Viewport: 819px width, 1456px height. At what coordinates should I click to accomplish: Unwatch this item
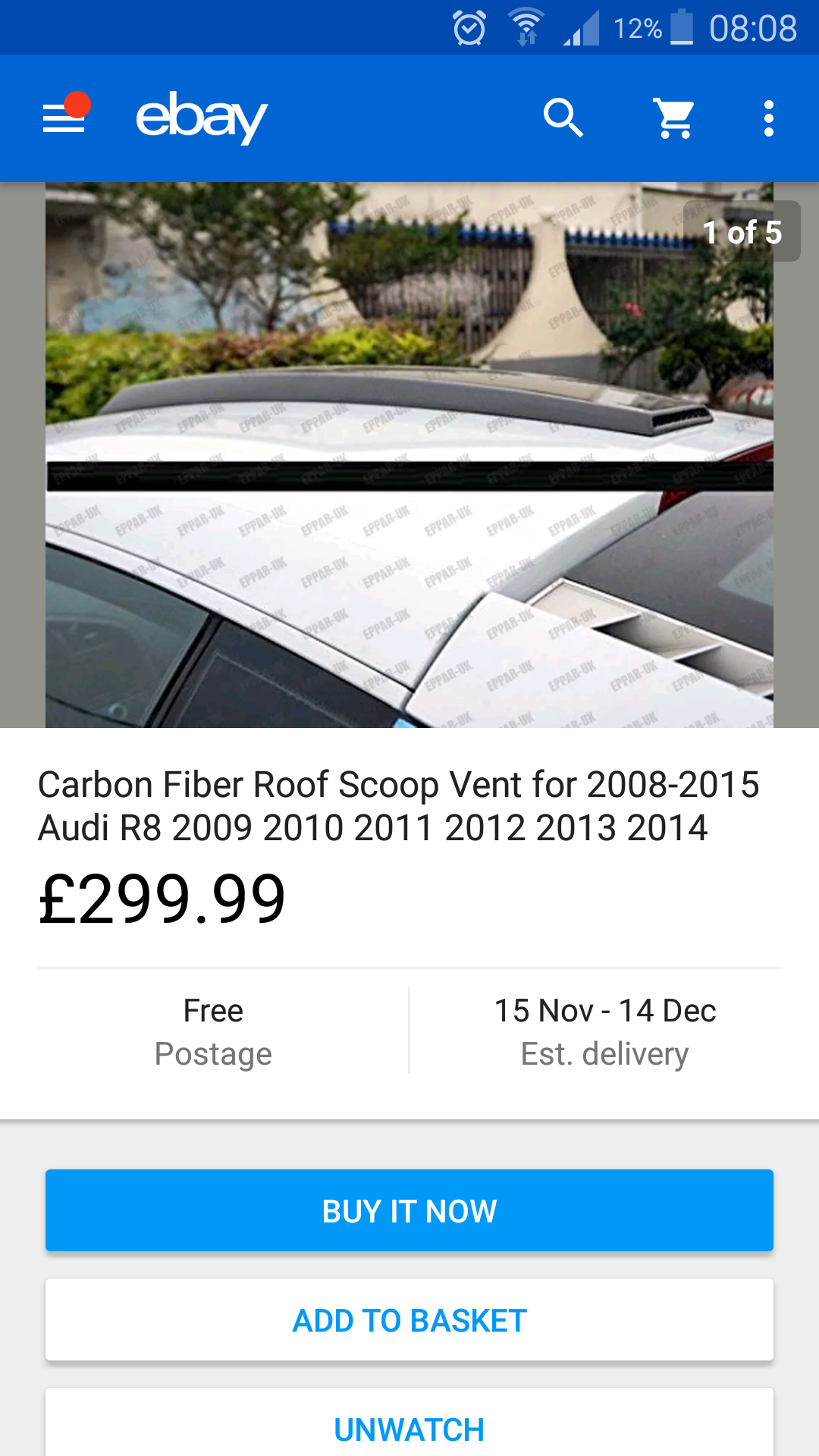[x=409, y=1429]
